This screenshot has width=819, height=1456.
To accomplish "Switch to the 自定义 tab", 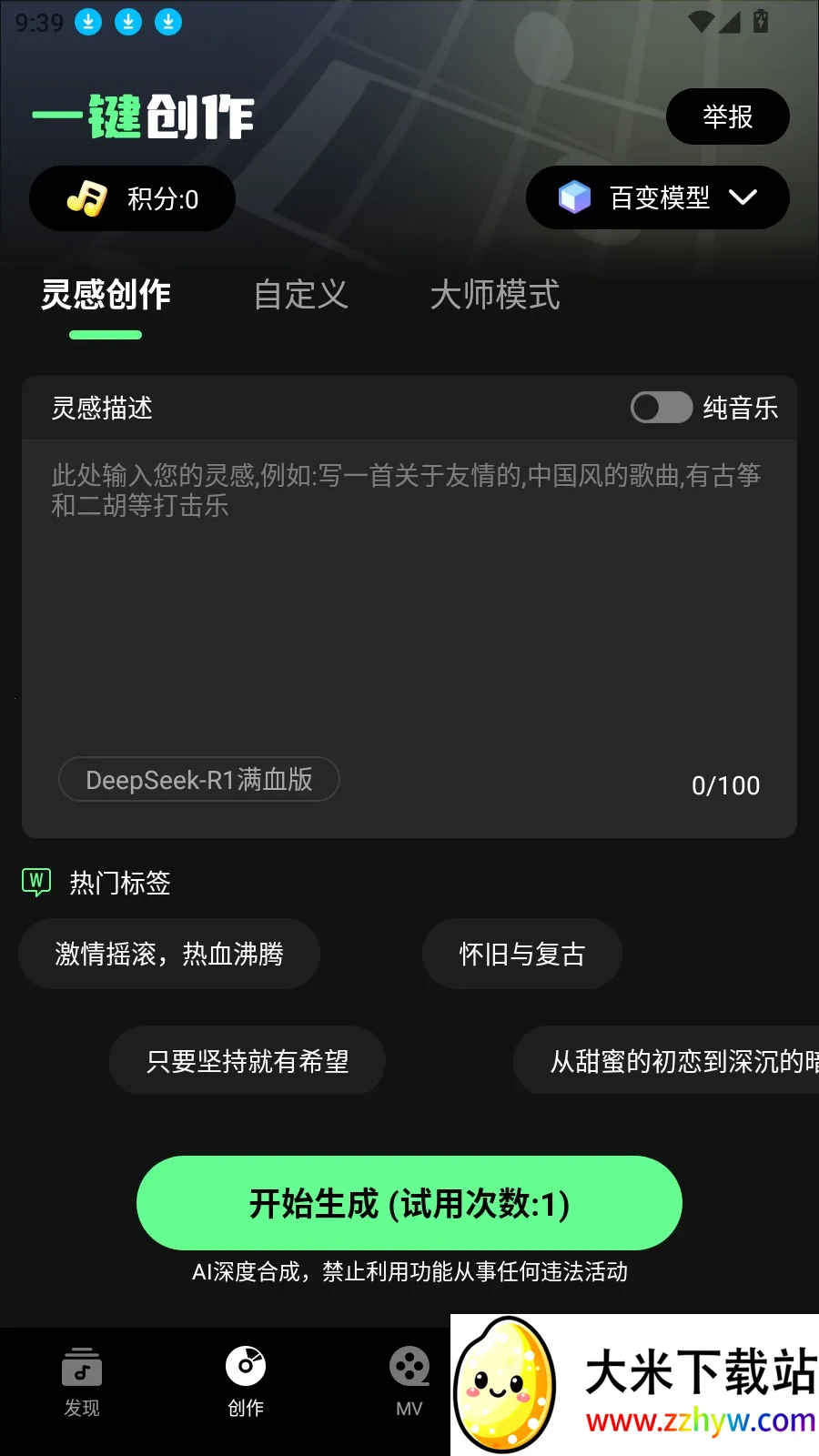I will tap(300, 295).
